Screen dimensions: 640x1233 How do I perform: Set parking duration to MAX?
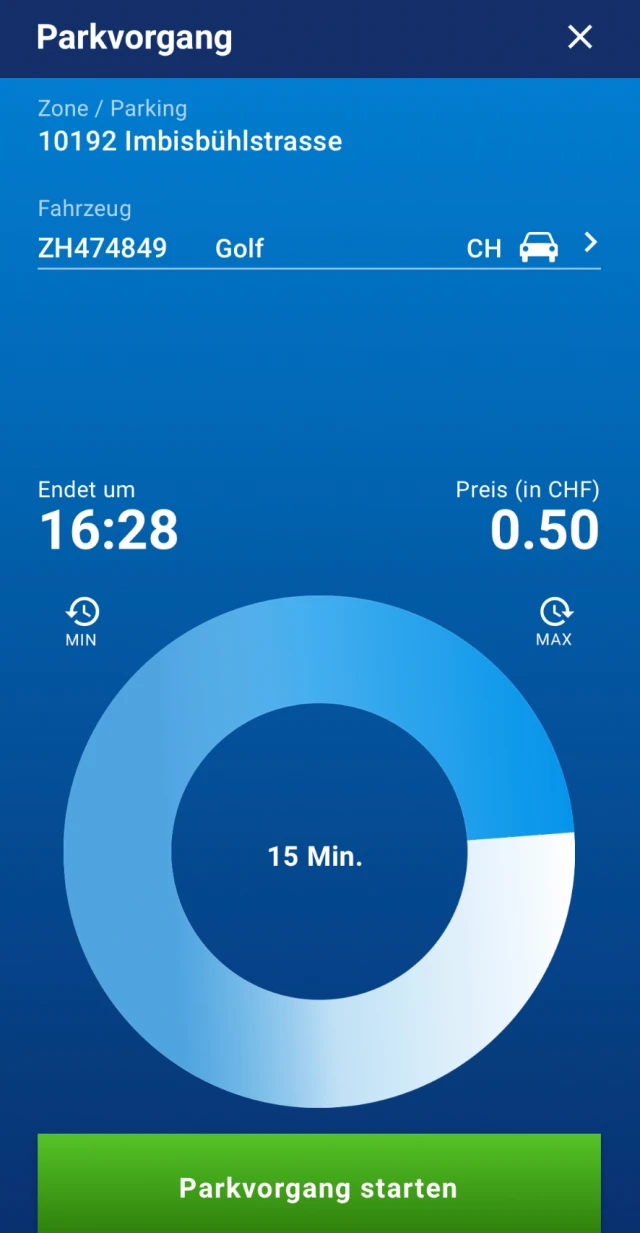pos(554,621)
